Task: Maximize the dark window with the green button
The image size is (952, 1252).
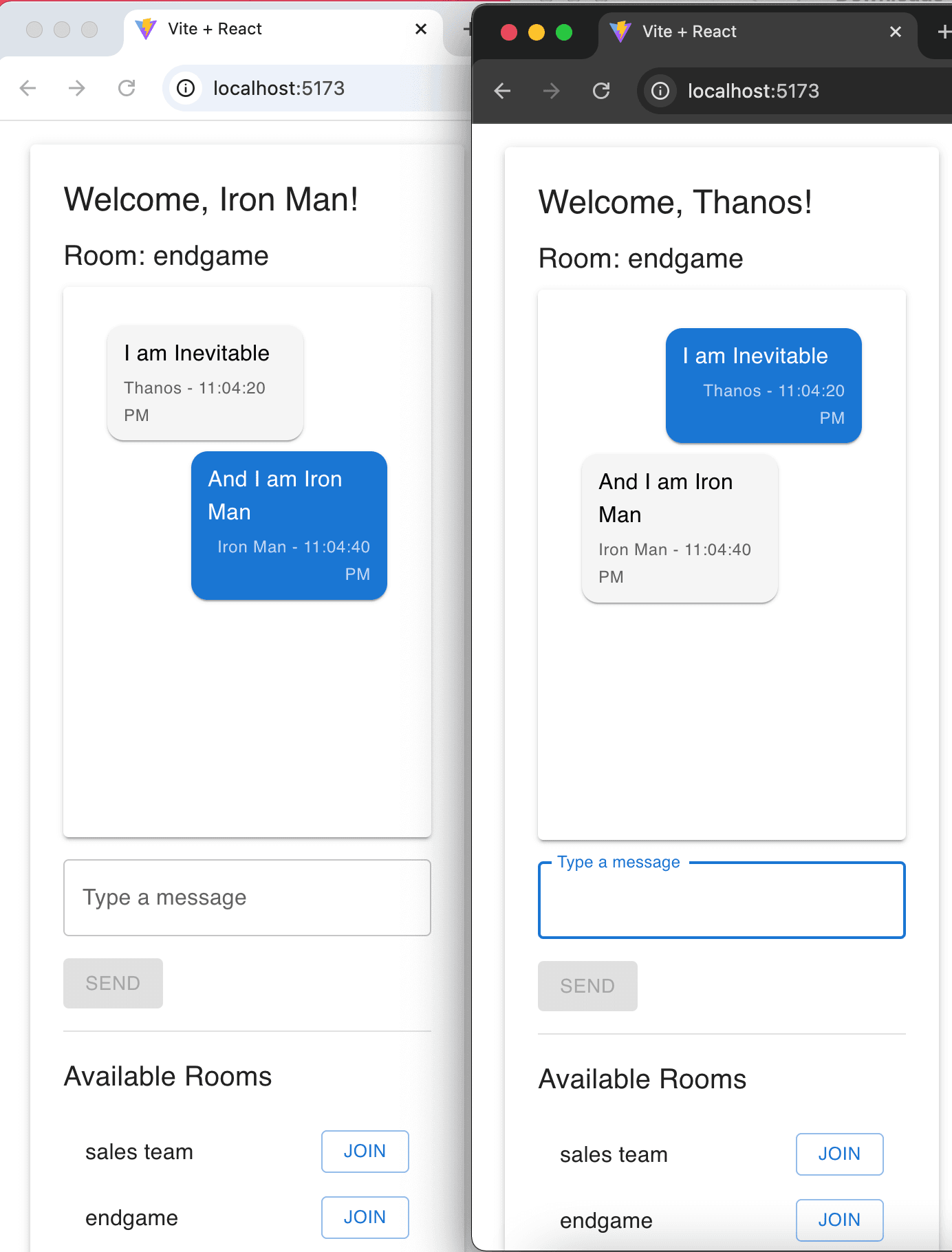Action: [564, 32]
